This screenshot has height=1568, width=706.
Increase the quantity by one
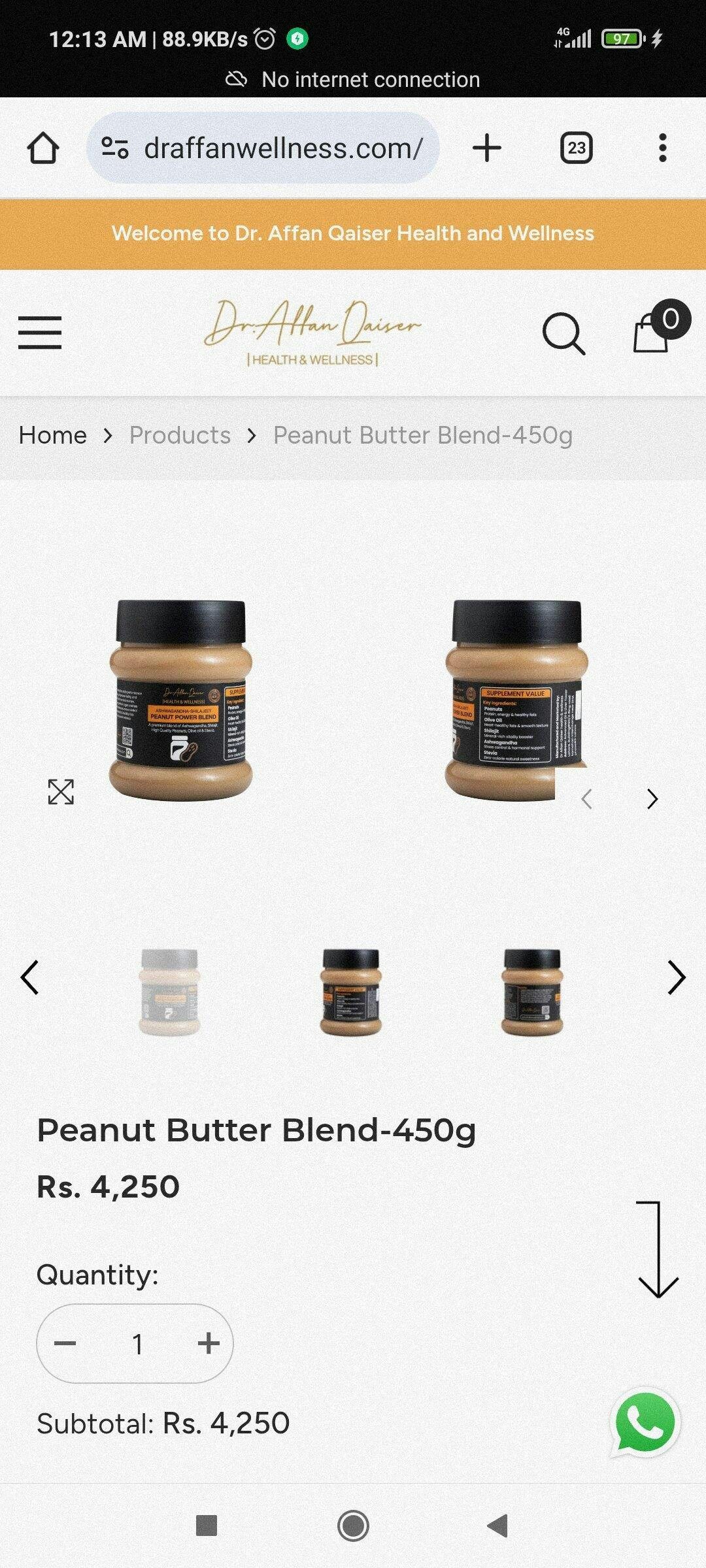coord(209,1344)
